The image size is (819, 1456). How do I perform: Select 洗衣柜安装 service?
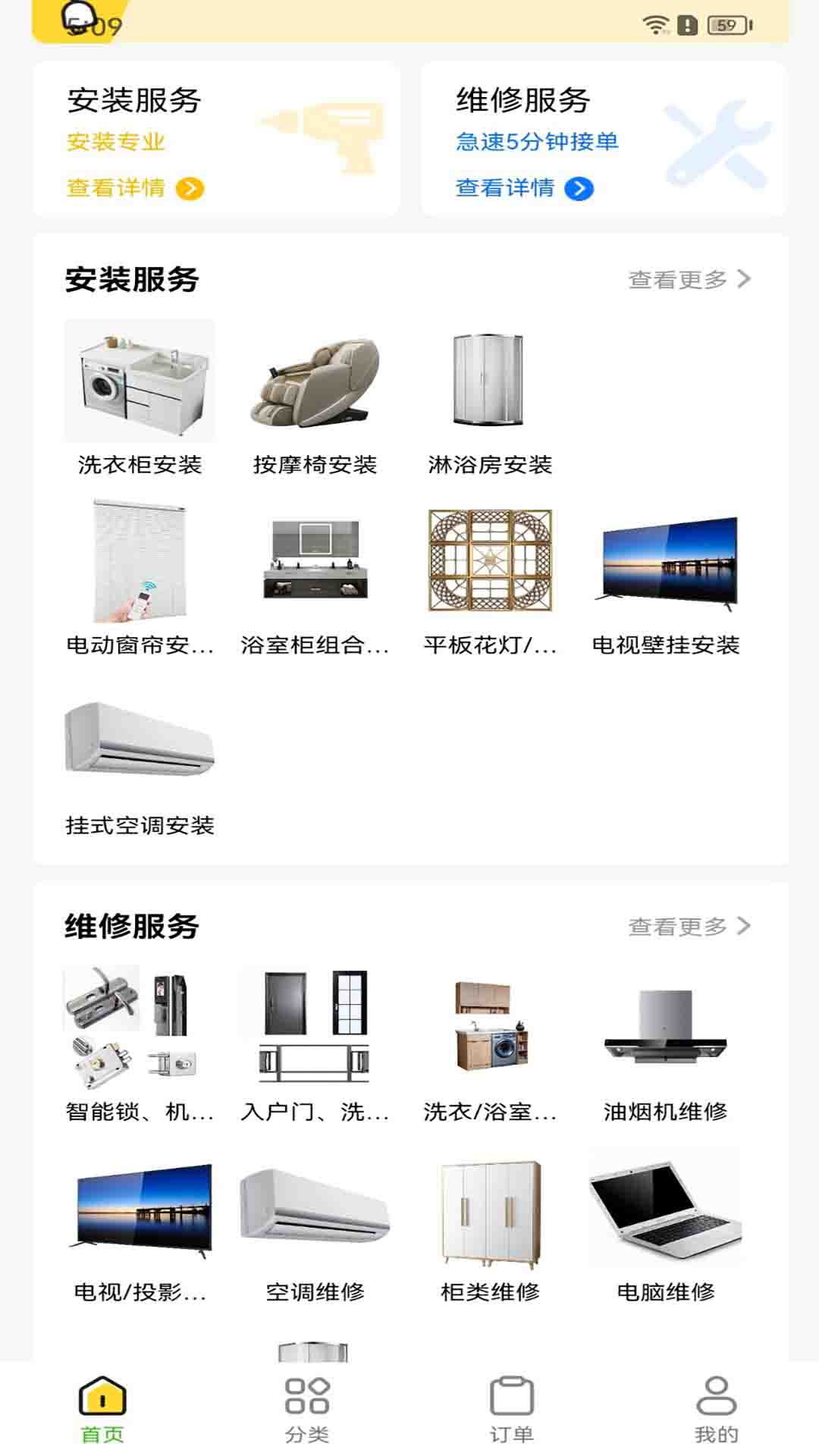point(140,398)
